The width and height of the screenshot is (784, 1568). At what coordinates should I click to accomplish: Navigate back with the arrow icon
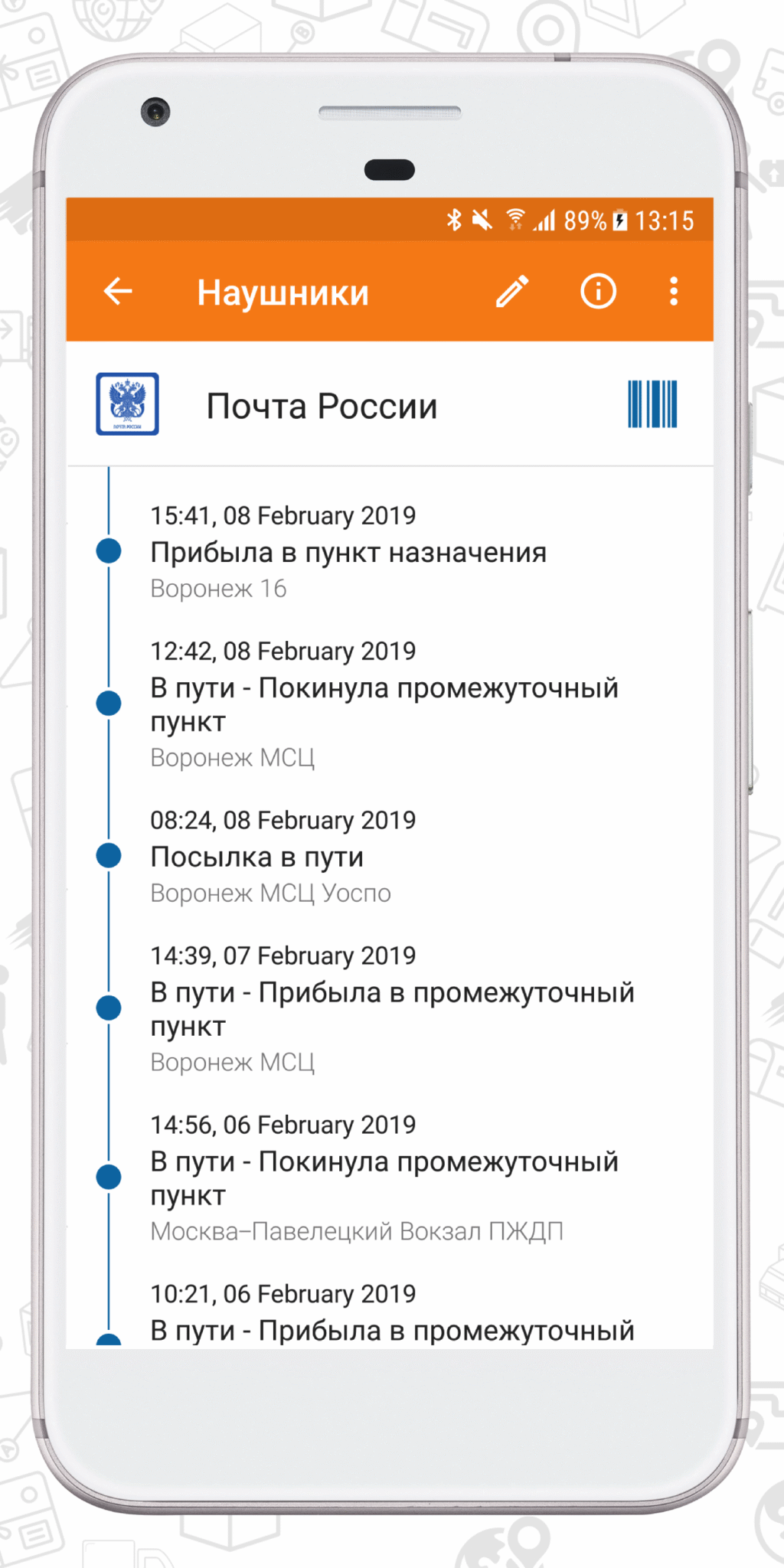point(119,291)
